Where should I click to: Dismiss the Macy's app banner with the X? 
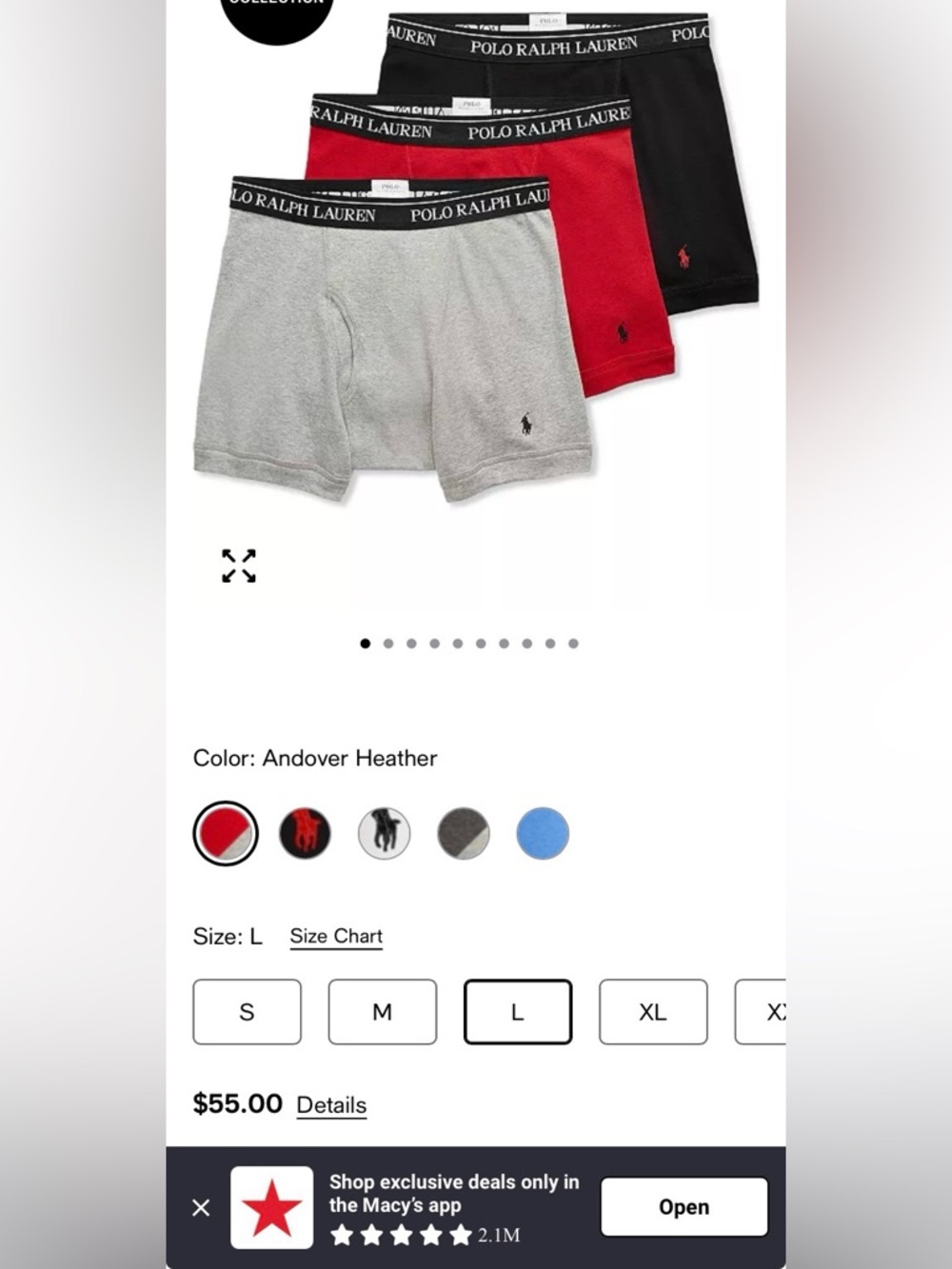201,1206
